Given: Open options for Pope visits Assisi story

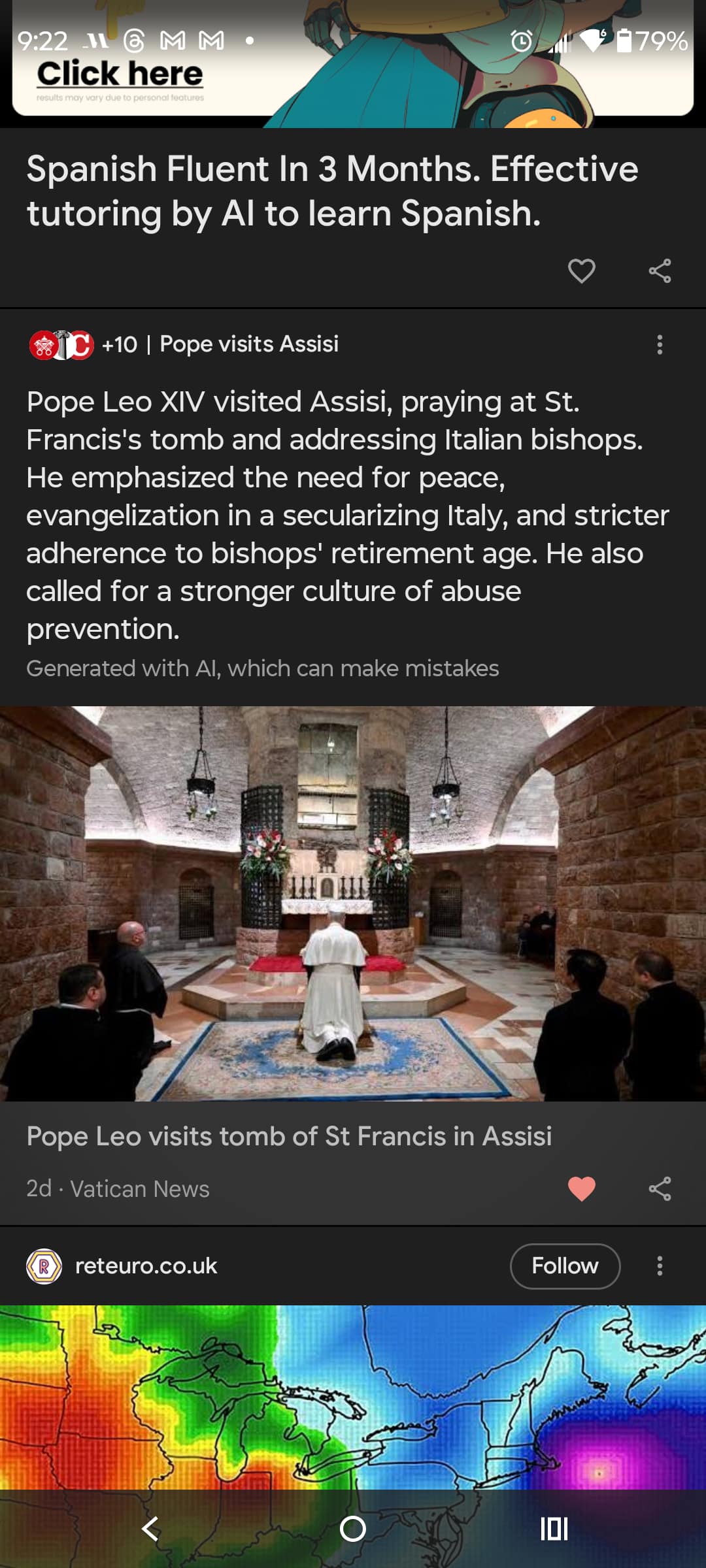Looking at the screenshot, I should tap(660, 344).
